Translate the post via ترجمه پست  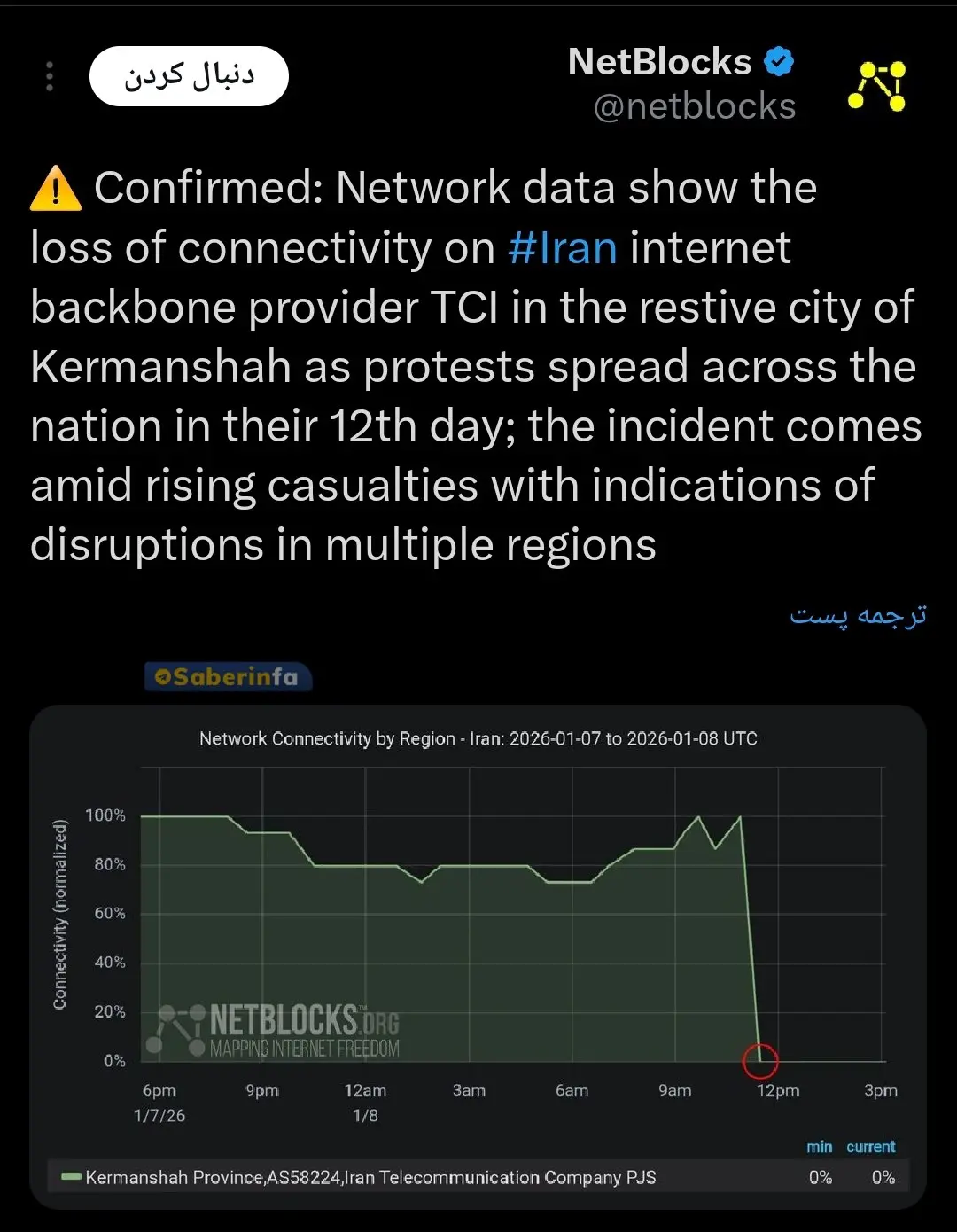858,614
